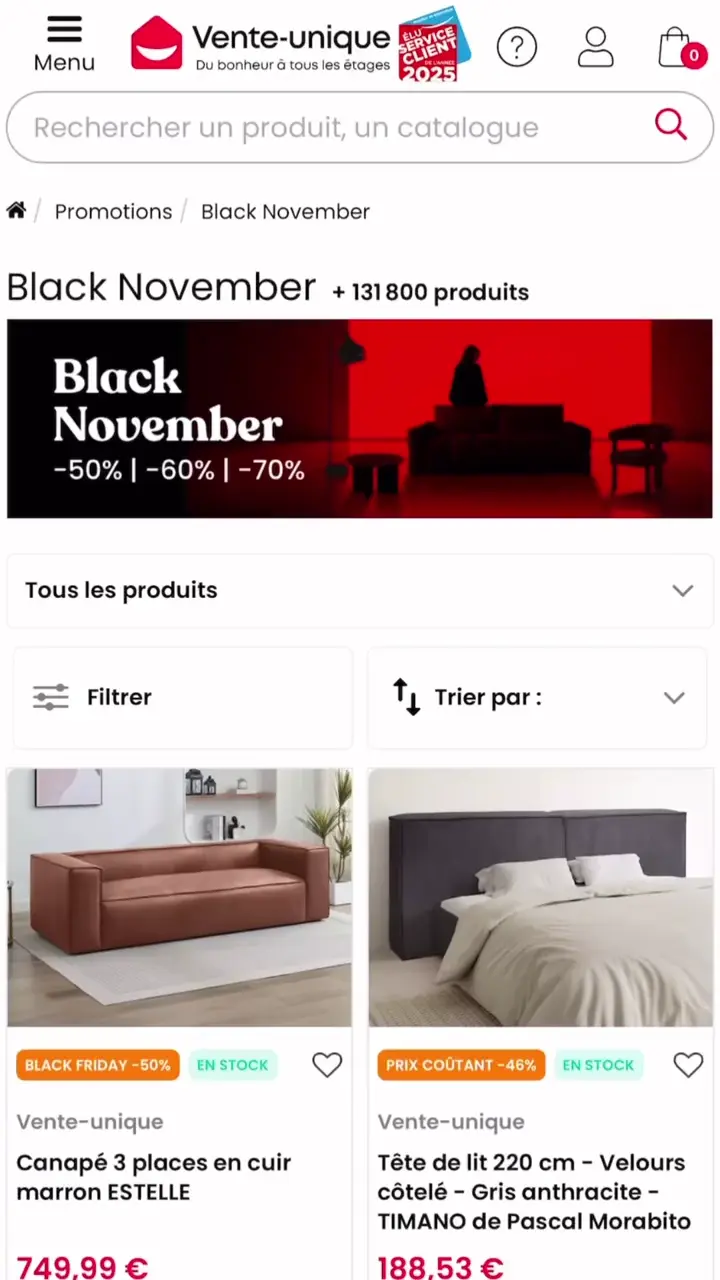Open the Canapé 3 places ESTELLE product
This screenshot has width=720, height=1280.
click(154, 1177)
